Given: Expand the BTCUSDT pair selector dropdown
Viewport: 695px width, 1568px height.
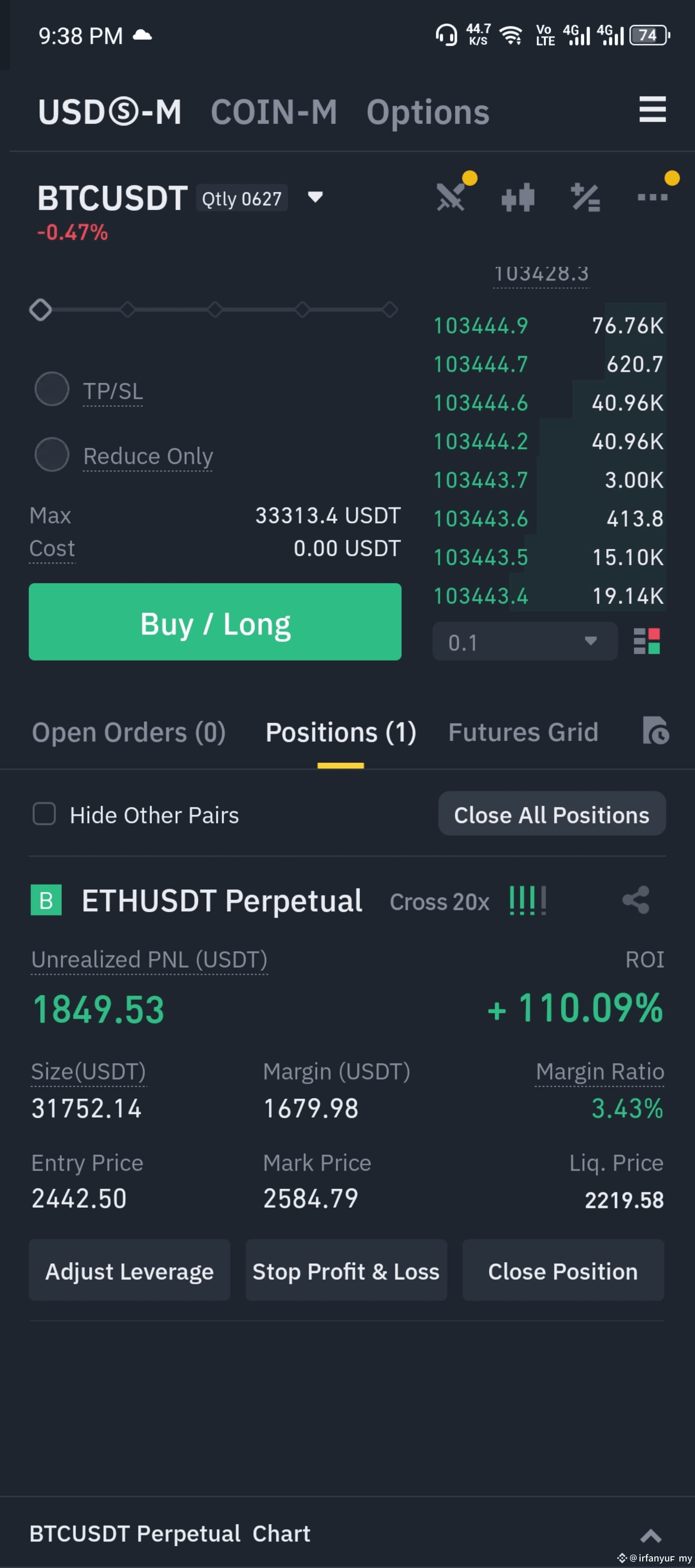Looking at the screenshot, I should click(x=315, y=197).
